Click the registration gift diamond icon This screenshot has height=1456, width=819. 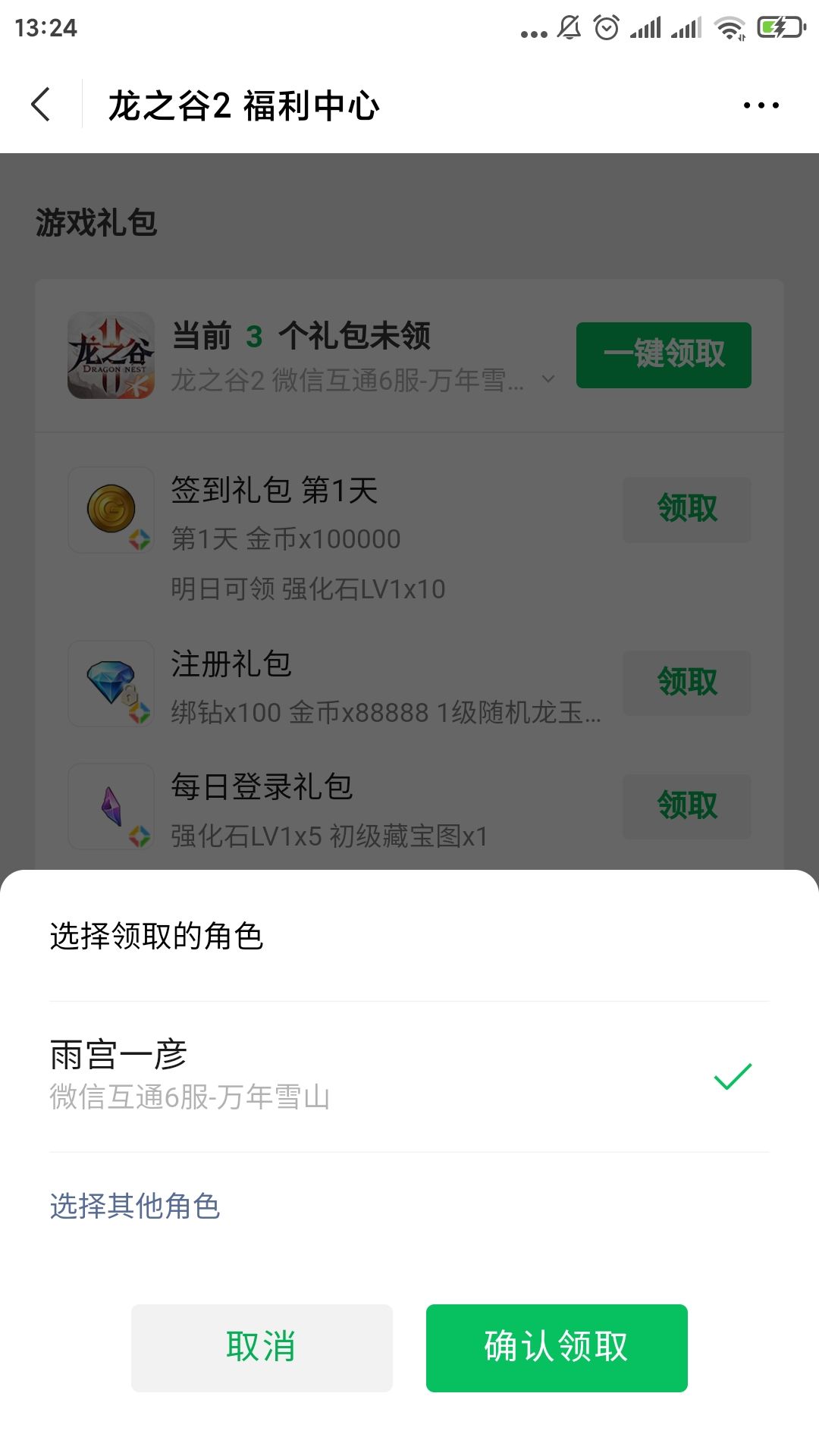tap(111, 683)
